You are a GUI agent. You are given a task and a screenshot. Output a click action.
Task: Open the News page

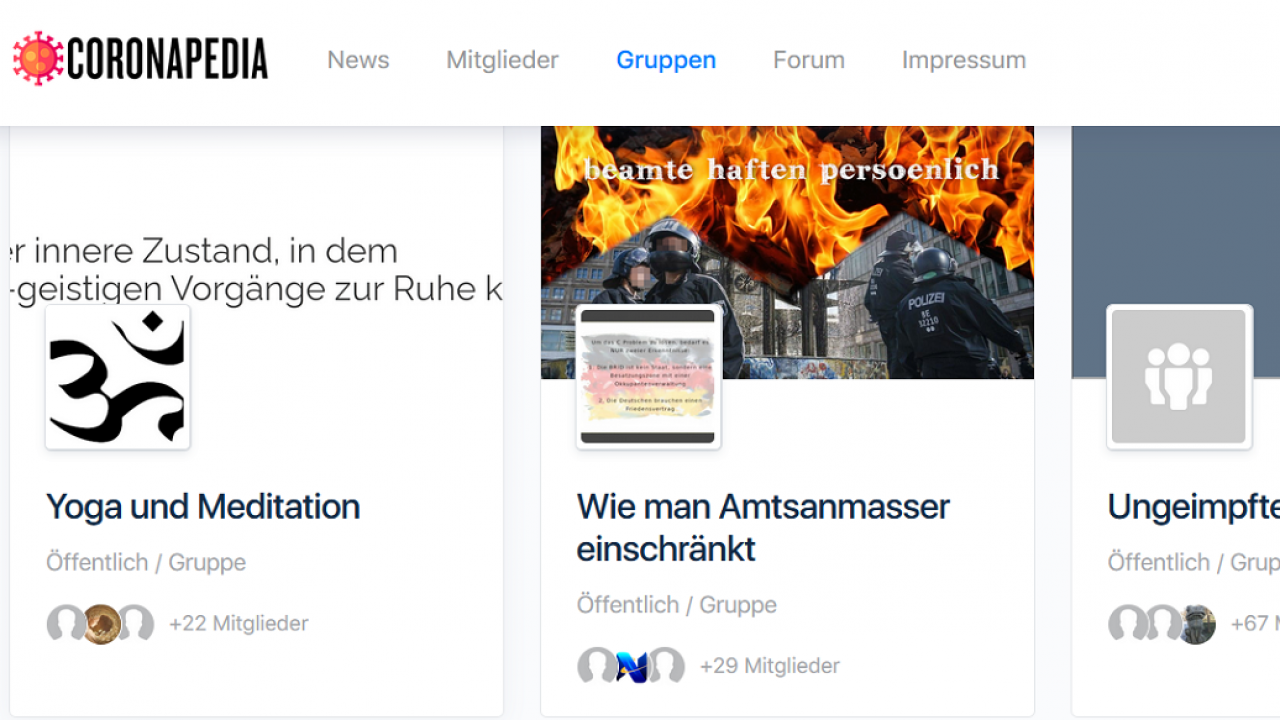pos(357,60)
